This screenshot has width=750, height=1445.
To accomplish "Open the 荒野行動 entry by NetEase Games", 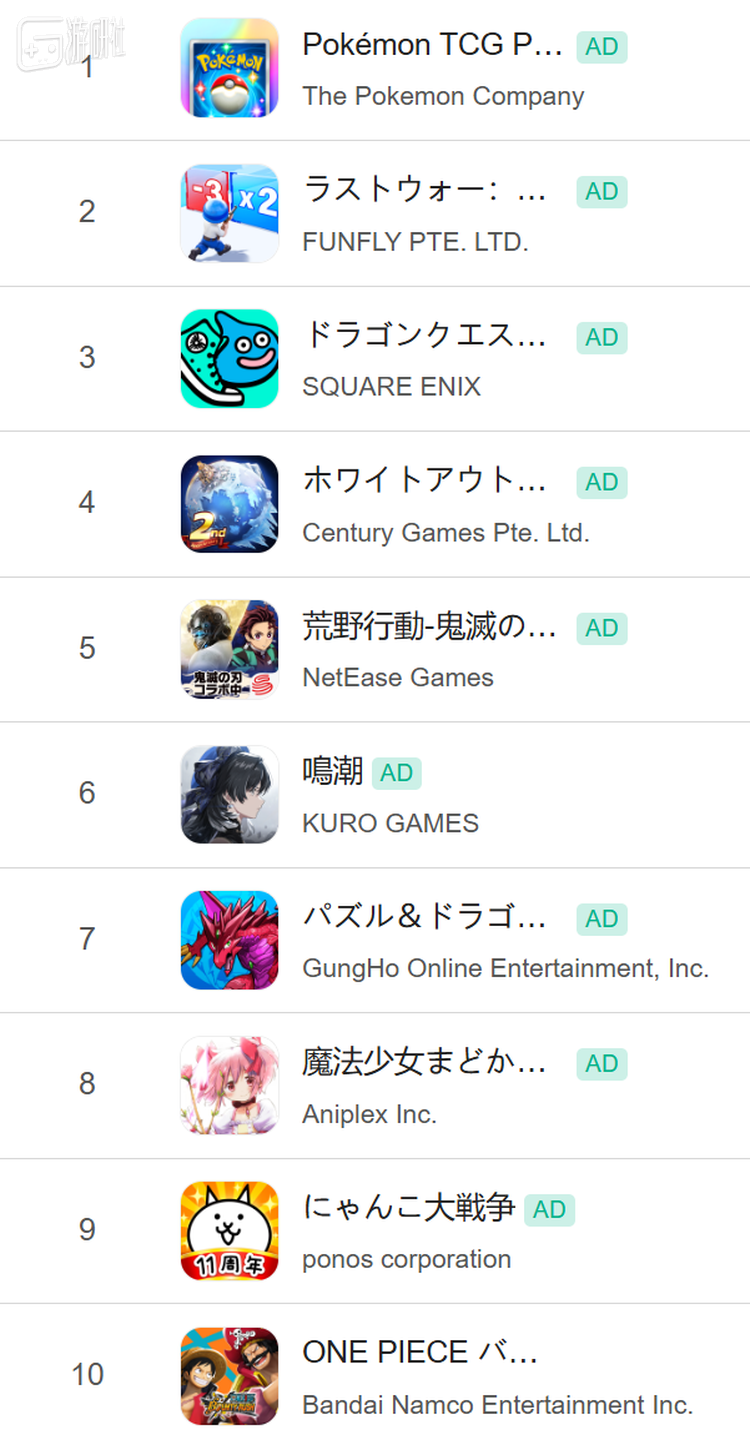I will 428,628.
